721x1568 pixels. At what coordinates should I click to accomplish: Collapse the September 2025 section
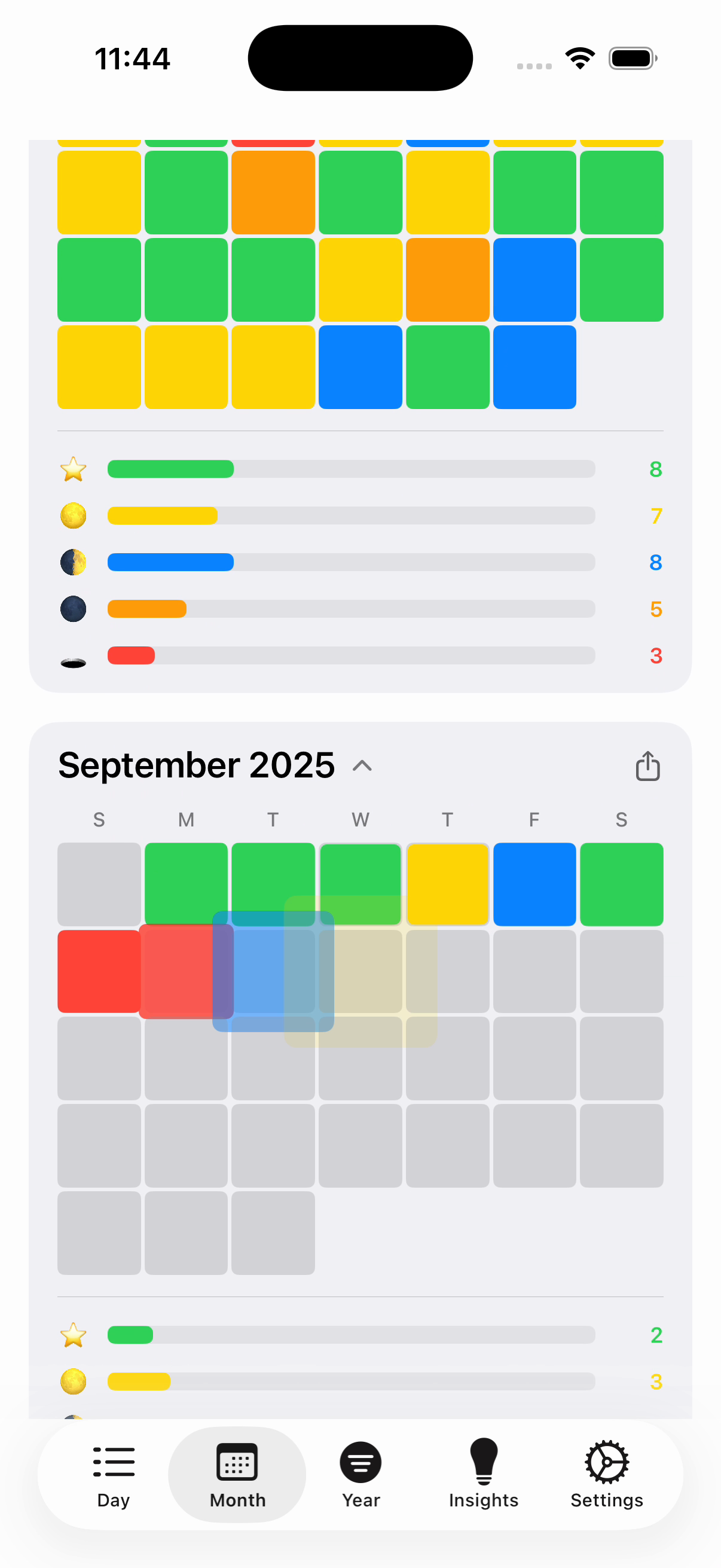click(x=362, y=765)
